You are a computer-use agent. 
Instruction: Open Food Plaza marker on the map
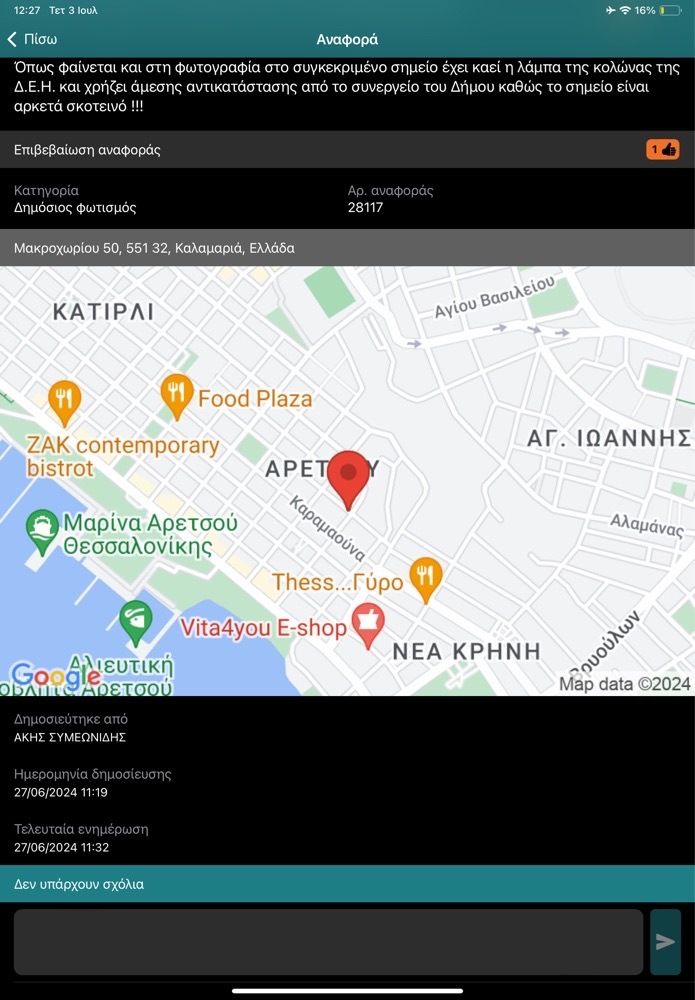pyautogui.click(x=177, y=396)
